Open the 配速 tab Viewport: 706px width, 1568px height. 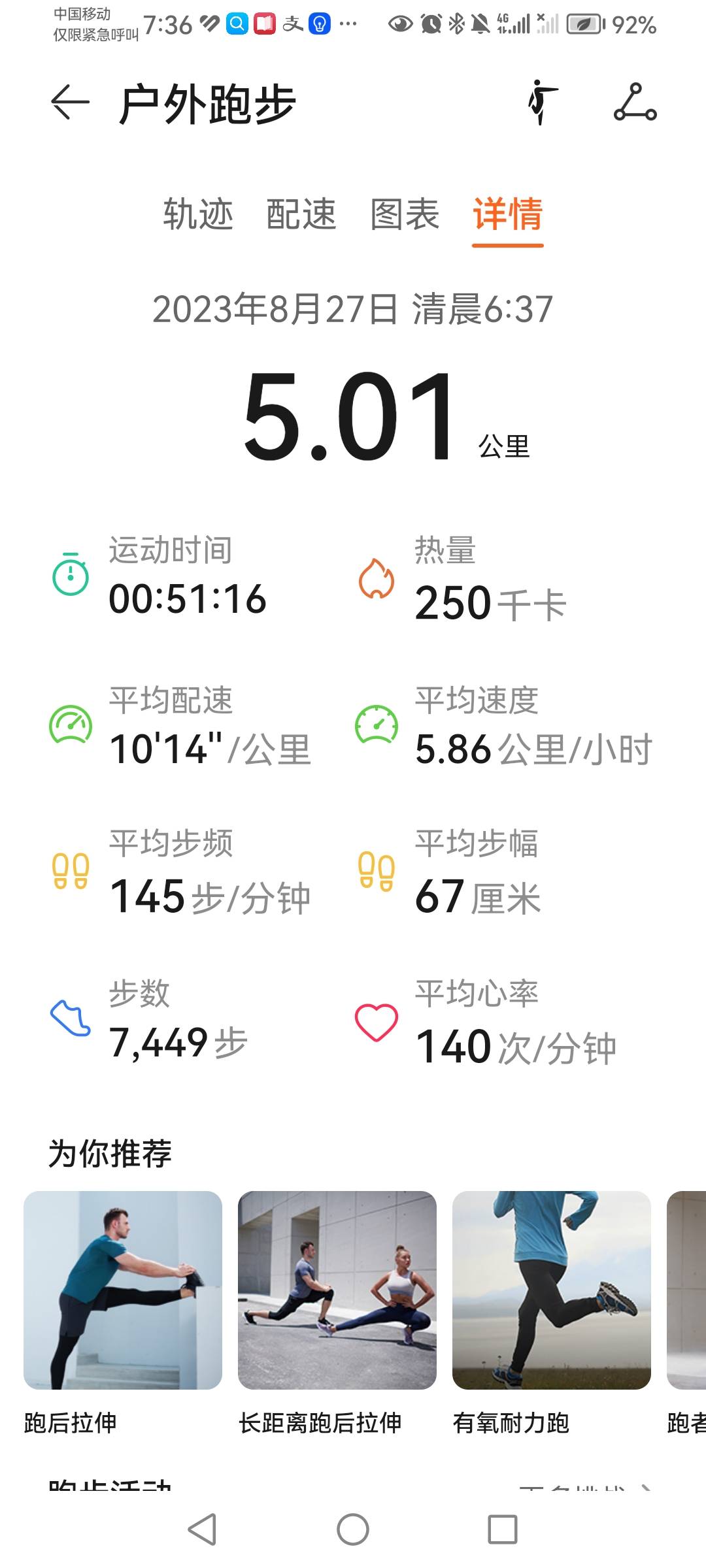tap(302, 214)
